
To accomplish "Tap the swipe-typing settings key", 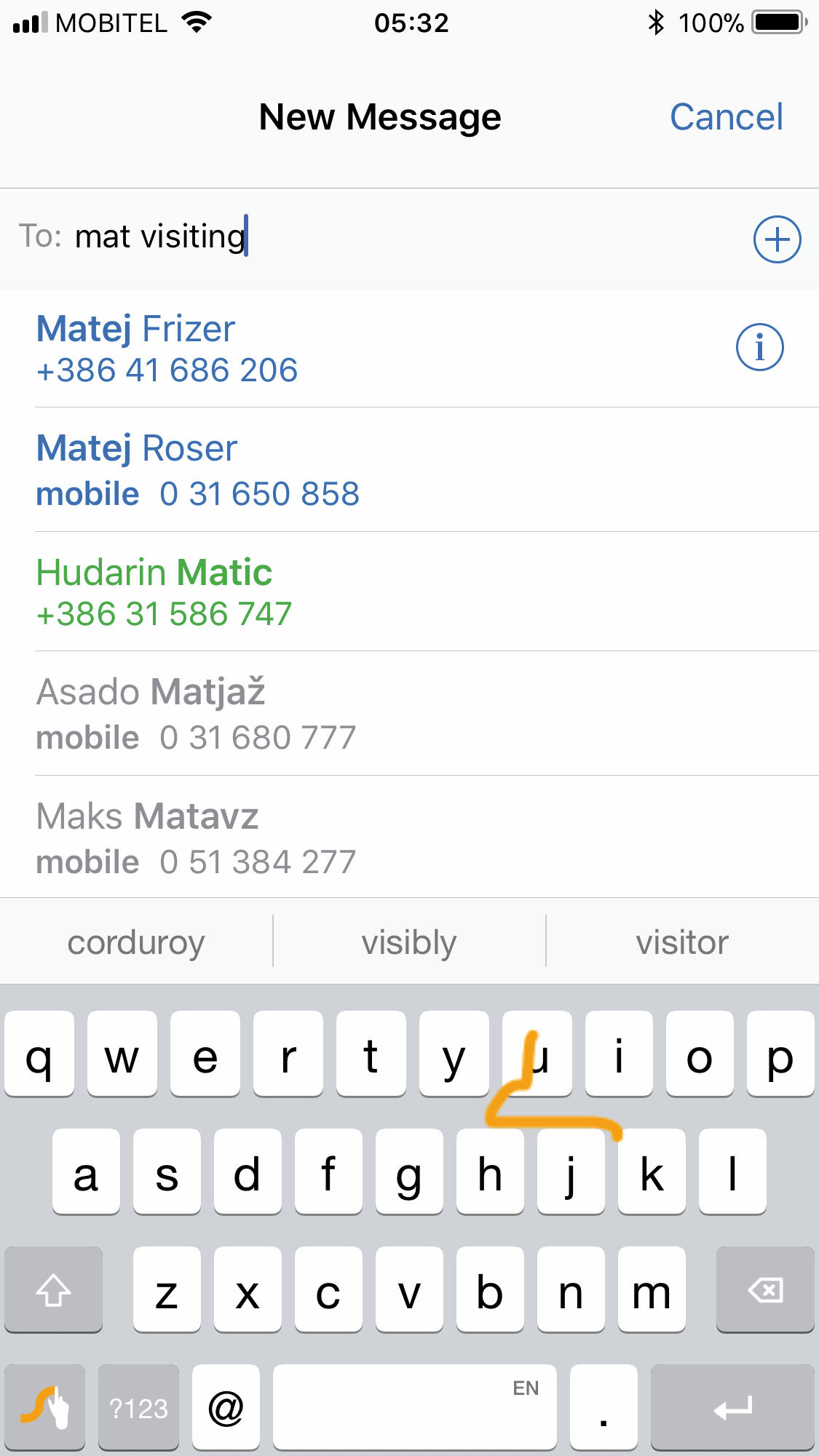I will click(44, 1408).
